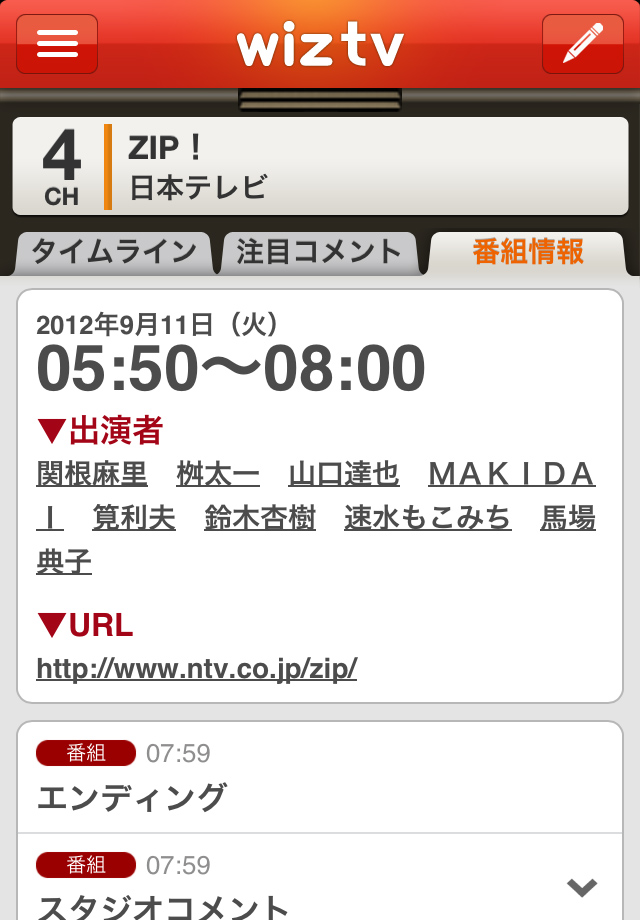
Task: Expand the スタジオコメント segment
Action: [x=581, y=887]
